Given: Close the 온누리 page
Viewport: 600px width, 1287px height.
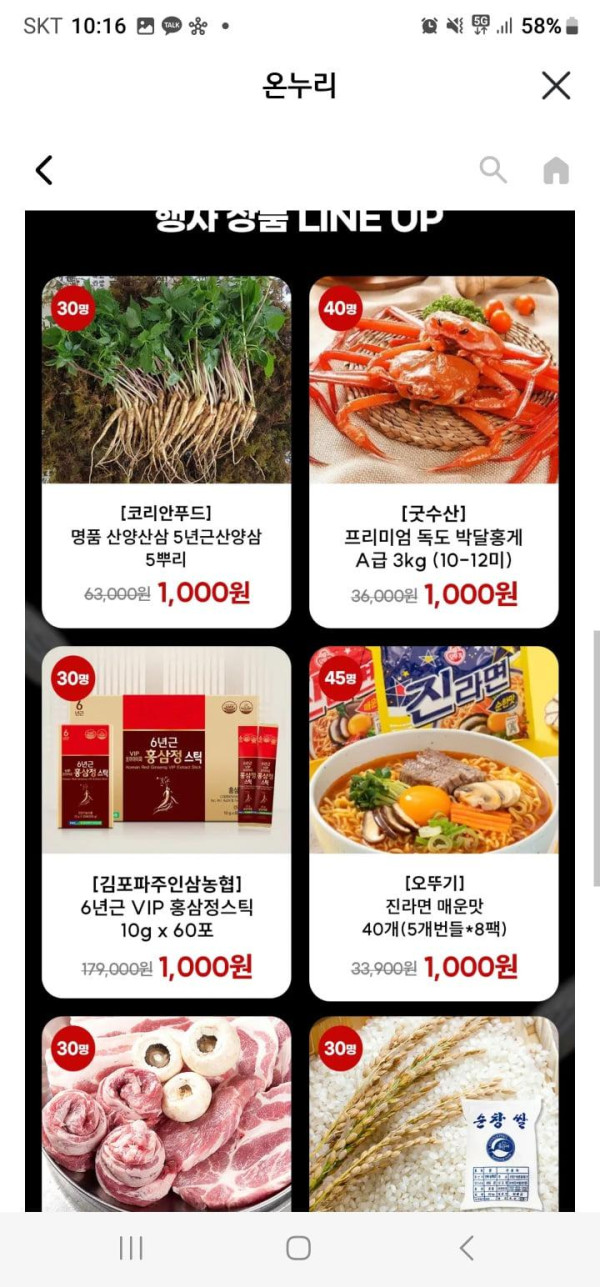Looking at the screenshot, I should tap(555, 86).
